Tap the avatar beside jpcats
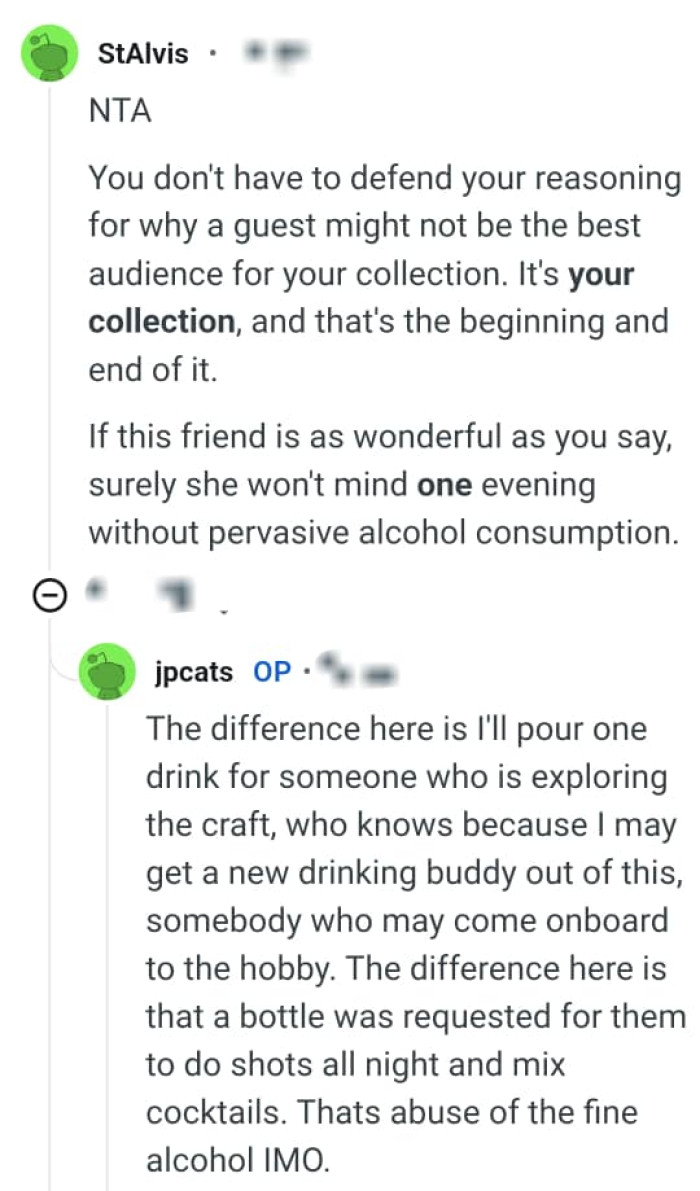 click(x=108, y=671)
